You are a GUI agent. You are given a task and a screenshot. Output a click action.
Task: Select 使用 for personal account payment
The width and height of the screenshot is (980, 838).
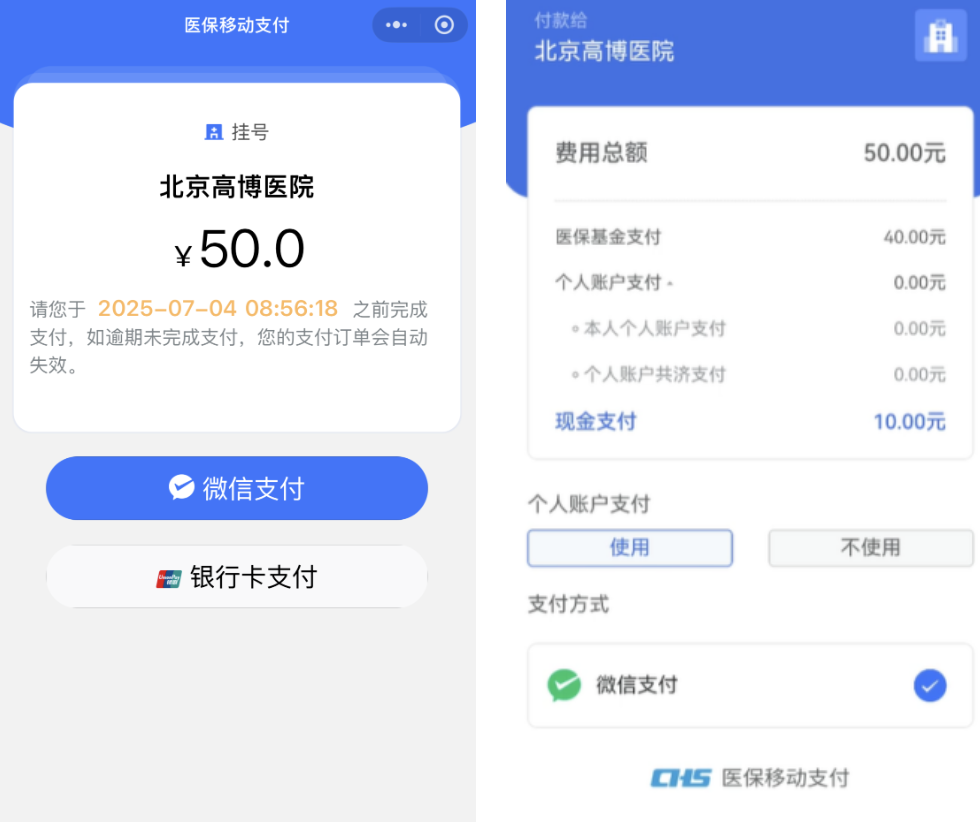(630, 547)
